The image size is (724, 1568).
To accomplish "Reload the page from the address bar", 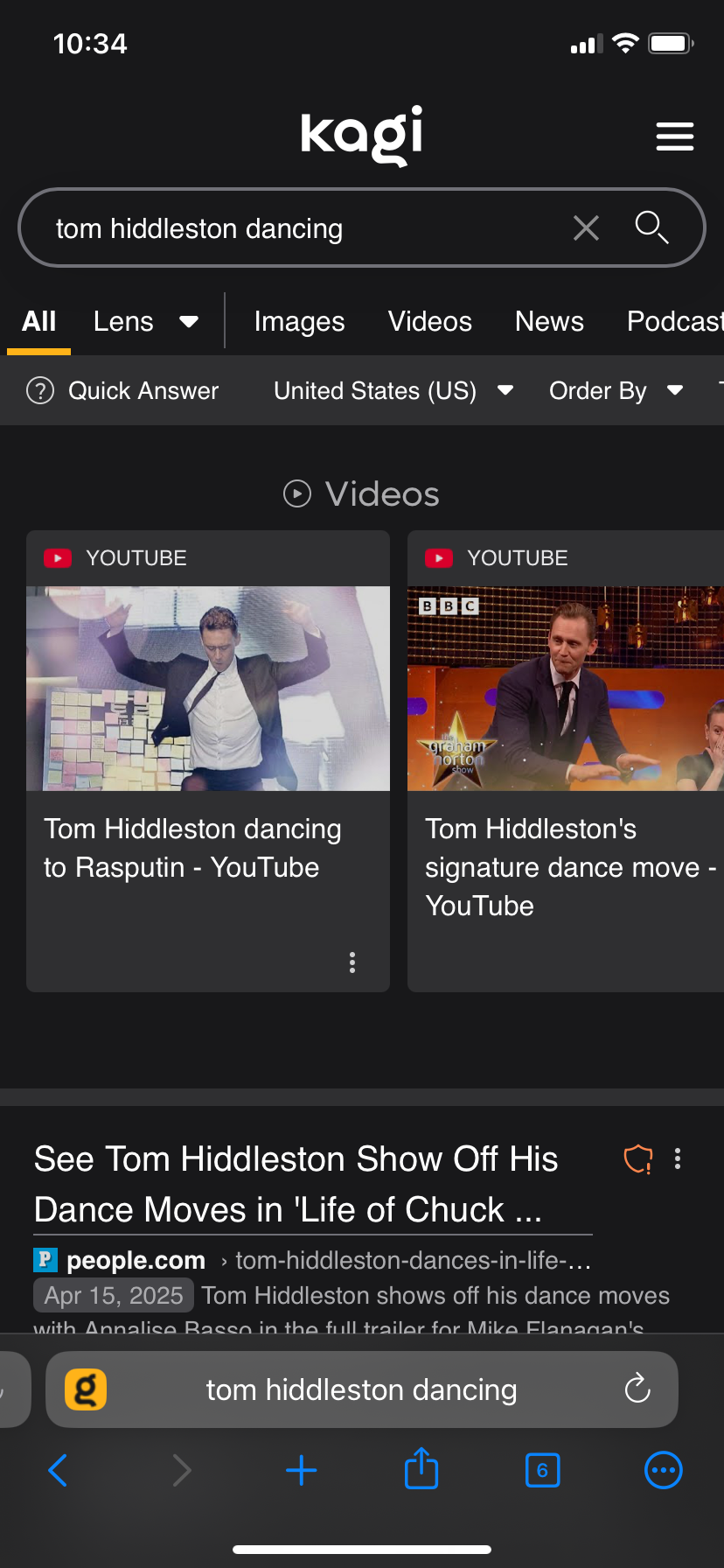I will [637, 1389].
